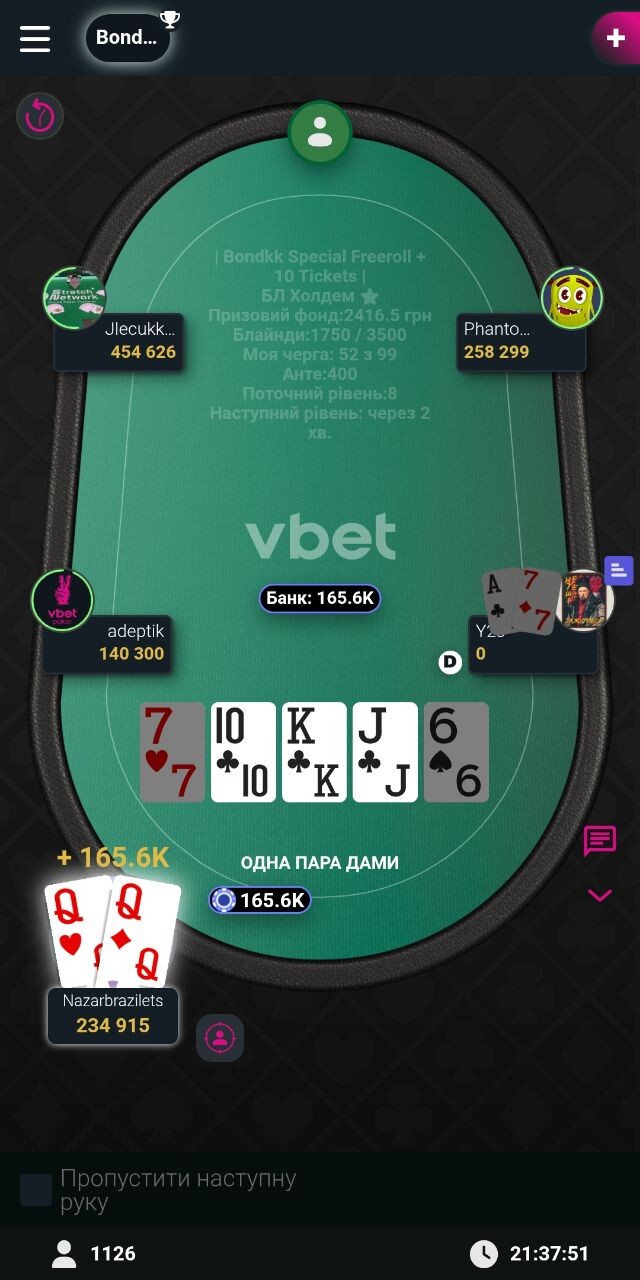Viewport: 640px width, 1280px height.
Task: Expand the pink chevron below chat
Action: 600,896
